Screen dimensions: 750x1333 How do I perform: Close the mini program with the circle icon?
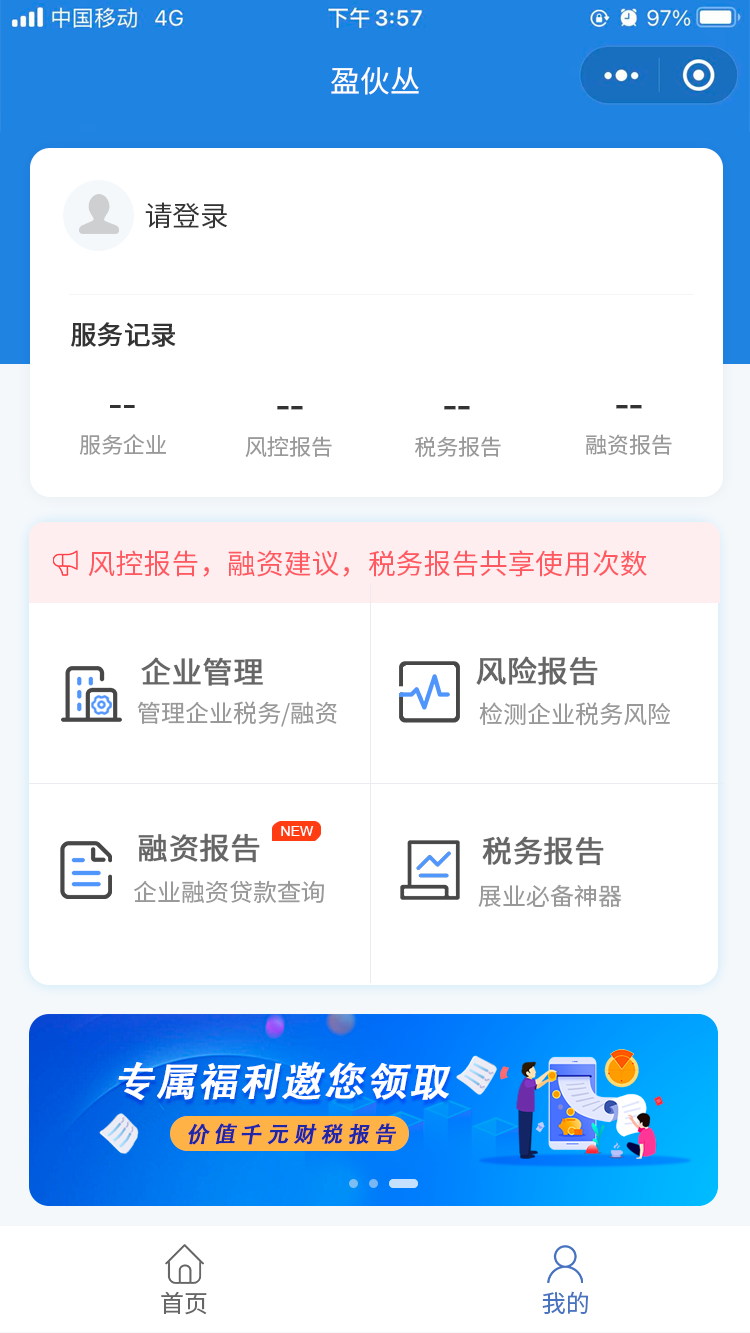(698, 75)
